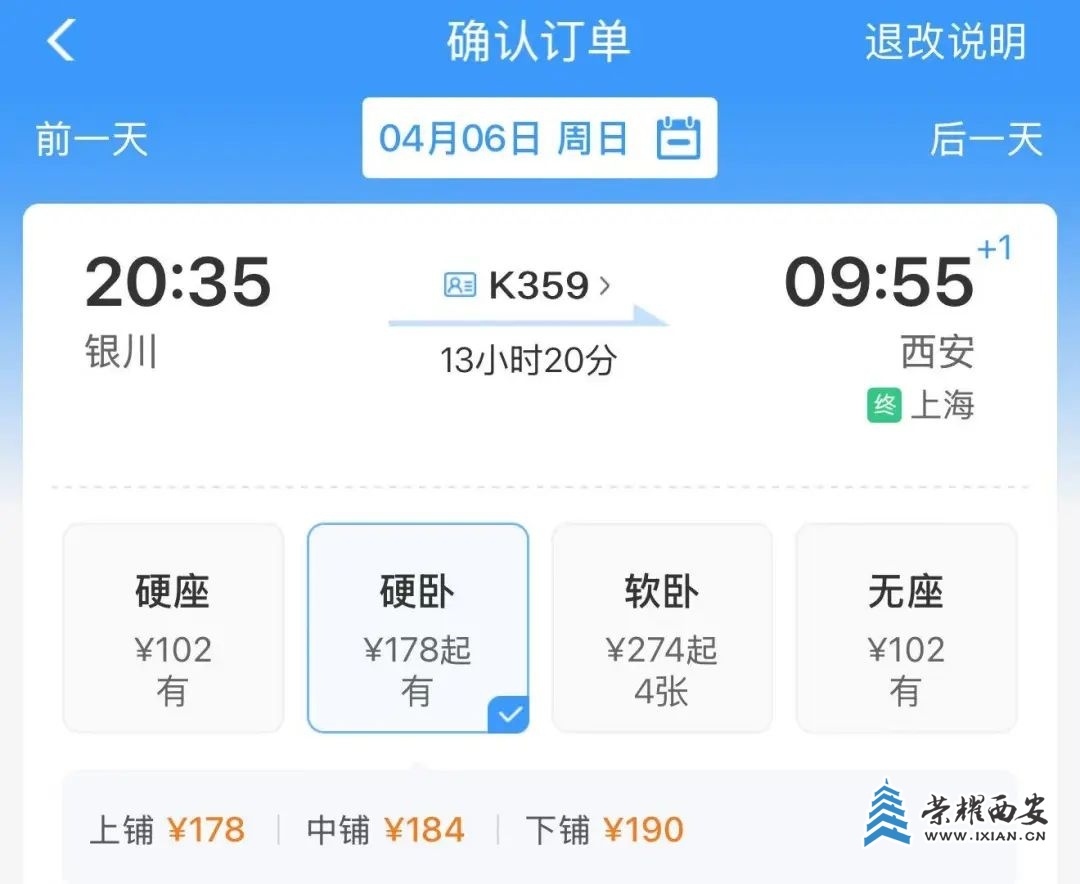View K359 train schedule details
This screenshot has width=1080, height=884.
click(x=528, y=286)
